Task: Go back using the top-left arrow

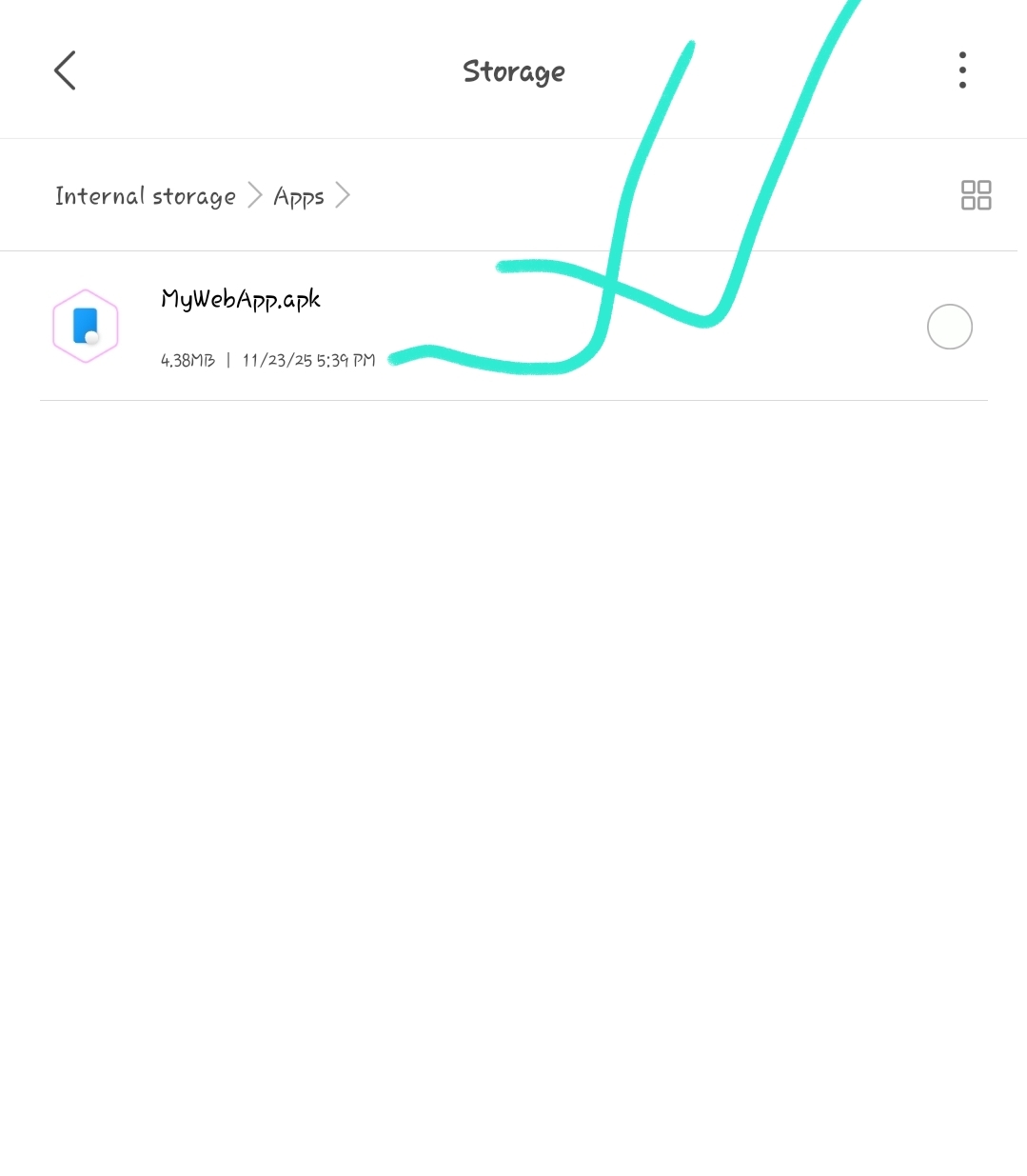Action: 65,70
